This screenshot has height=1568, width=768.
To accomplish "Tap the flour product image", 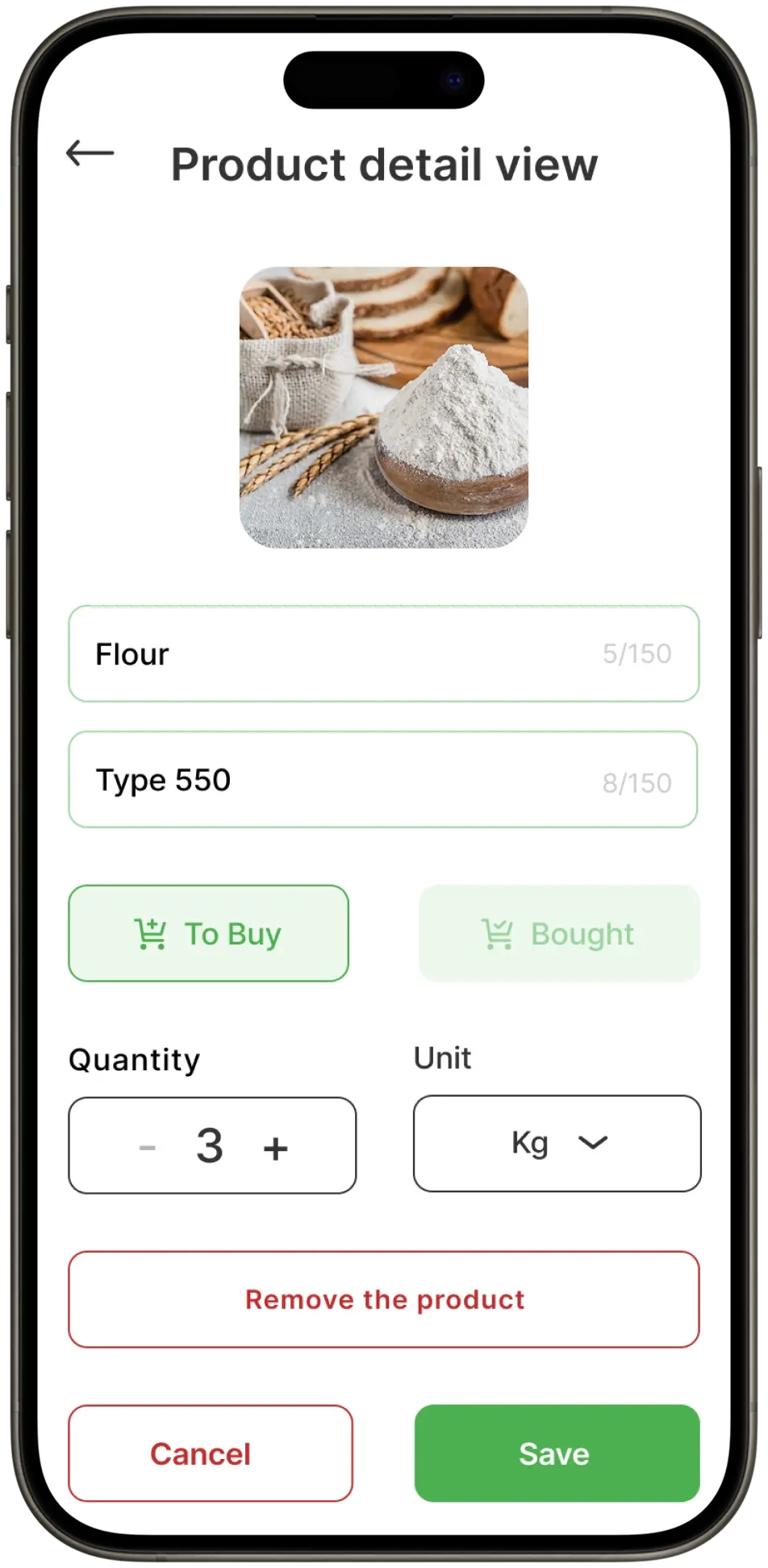I will point(384,407).
